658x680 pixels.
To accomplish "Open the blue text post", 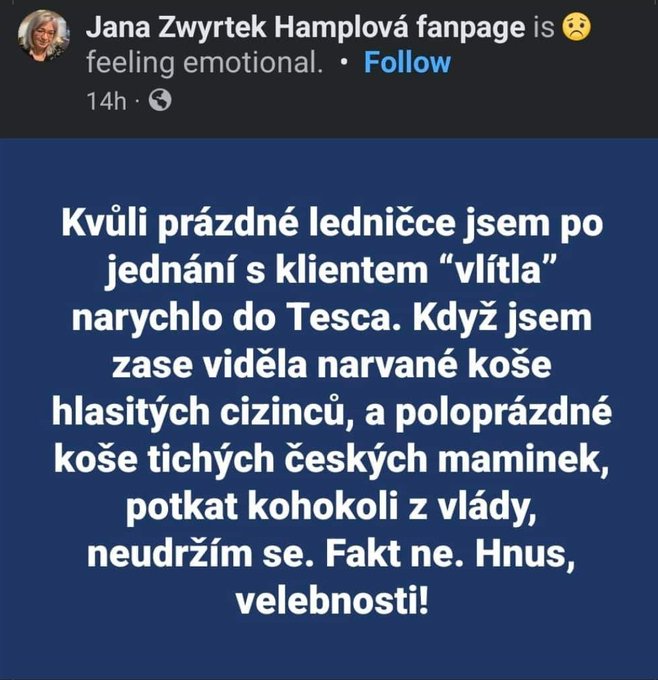I will tap(329, 408).
